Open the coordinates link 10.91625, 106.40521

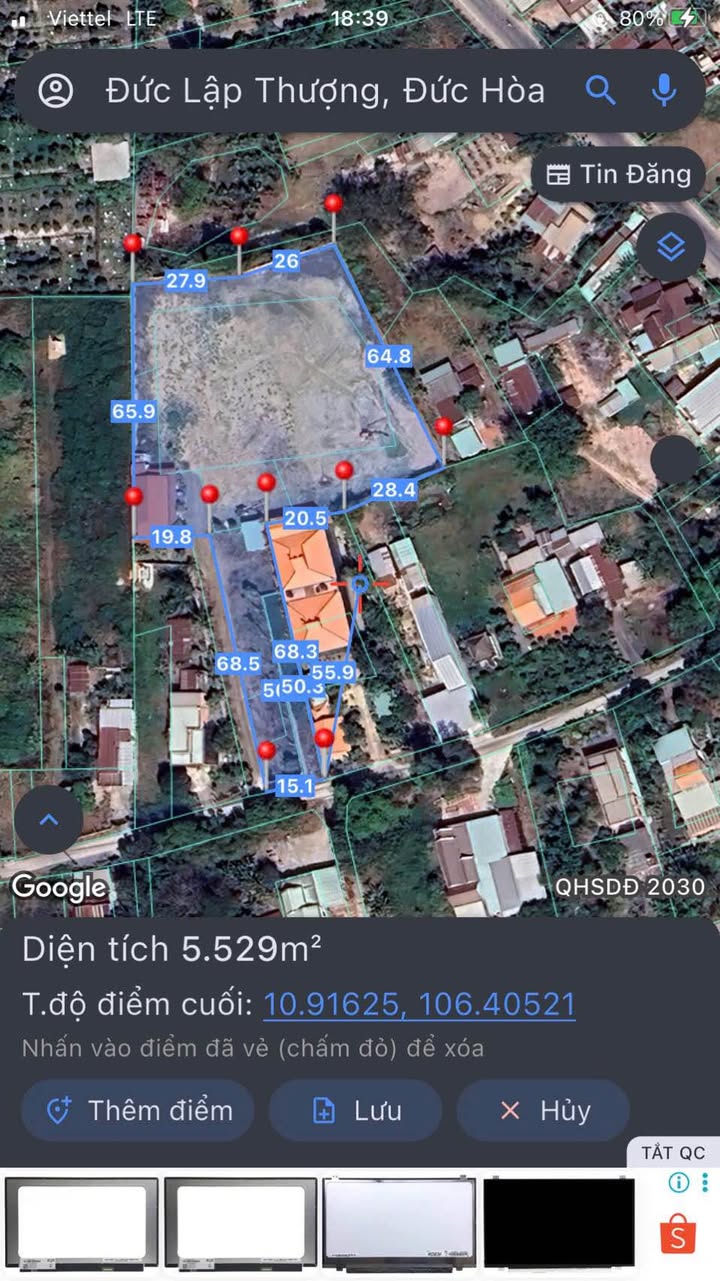[x=419, y=1004]
